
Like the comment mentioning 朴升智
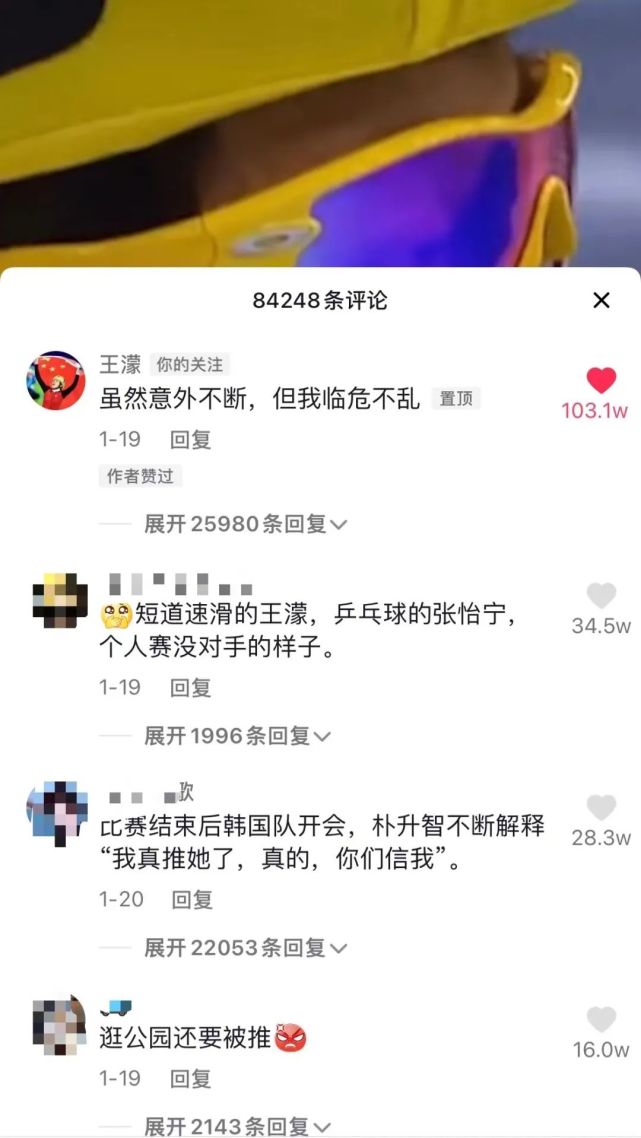(x=601, y=808)
